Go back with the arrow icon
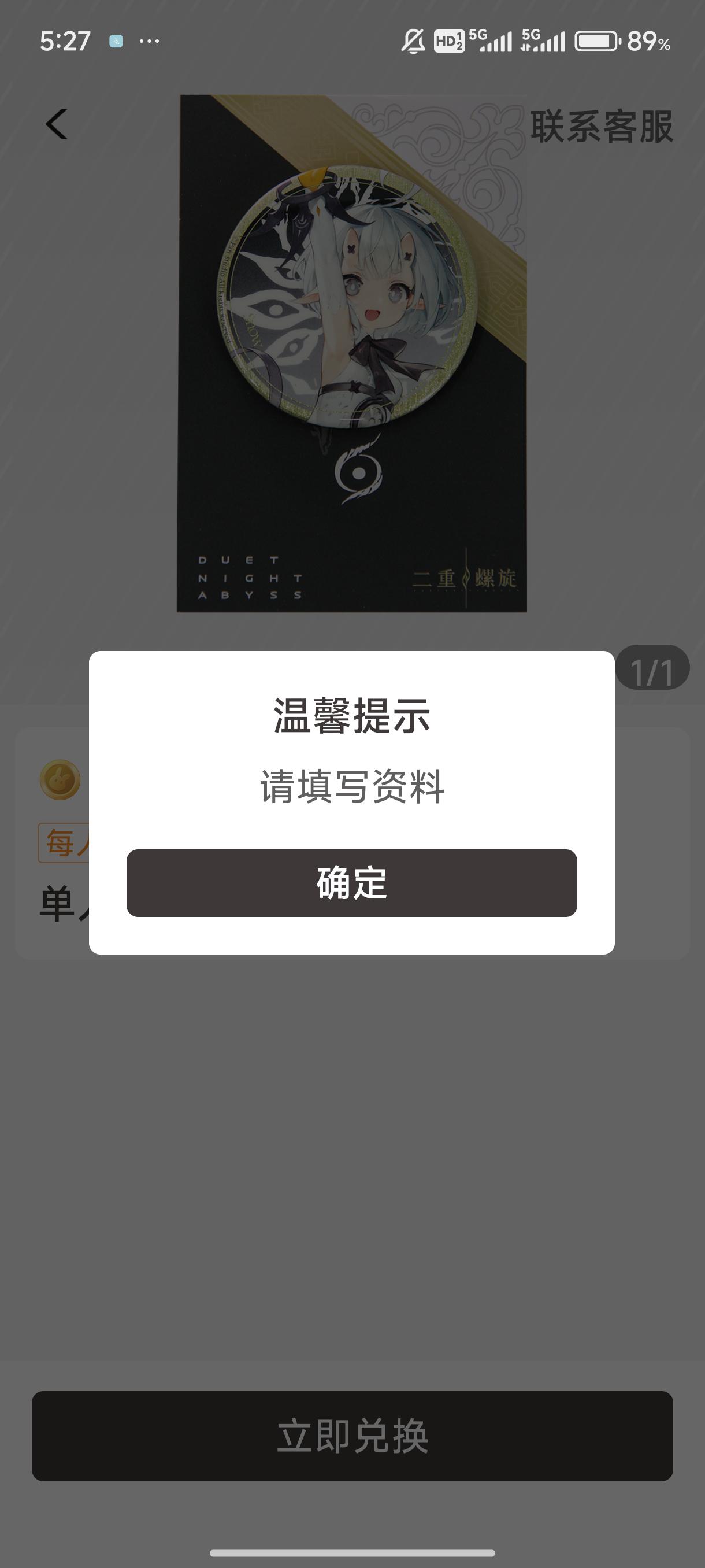The width and height of the screenshot is (705, 1568). pyautogui.click(x=57, y=125)
